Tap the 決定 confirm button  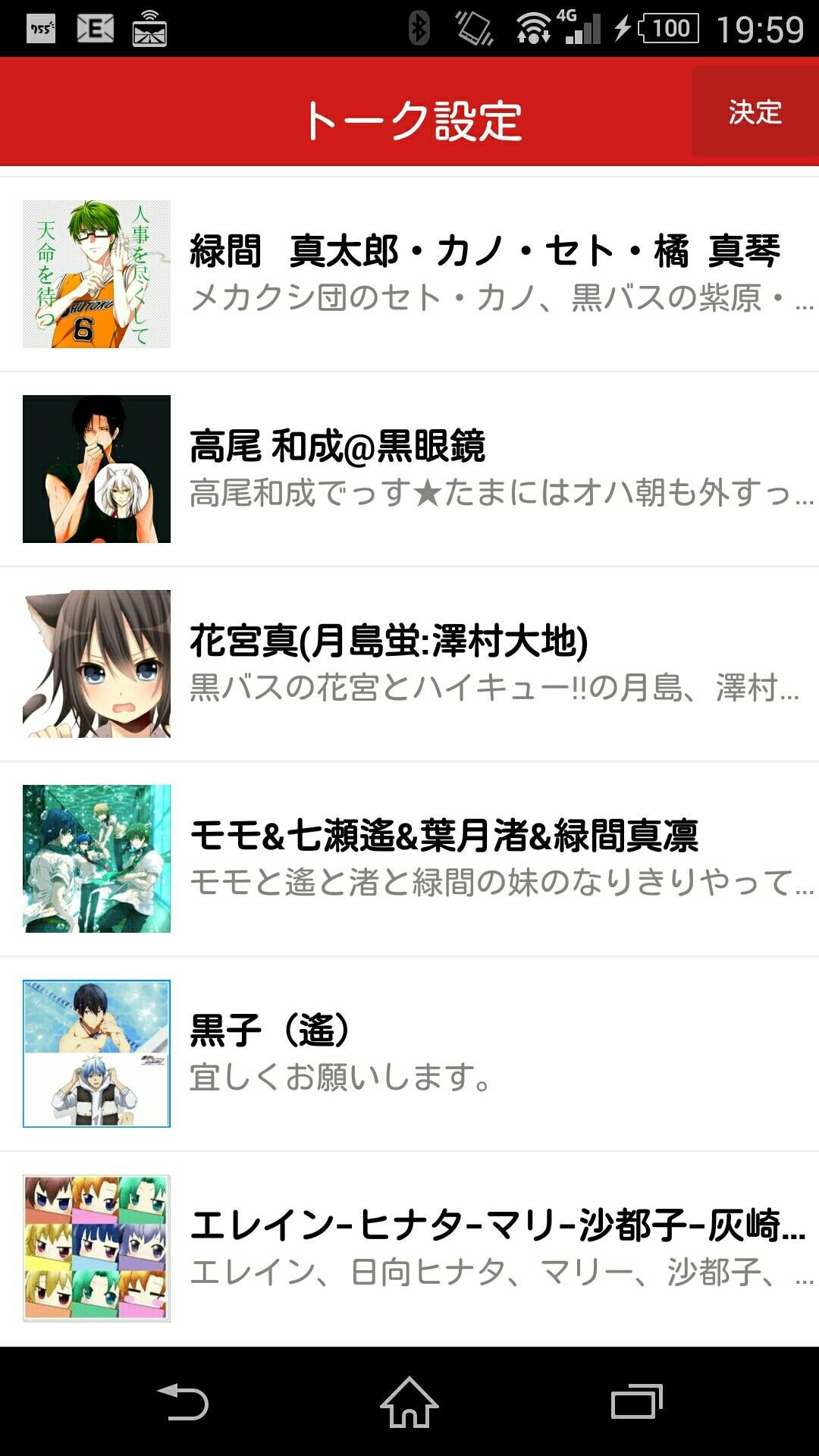pyautogui.click(x=755, y=112)
